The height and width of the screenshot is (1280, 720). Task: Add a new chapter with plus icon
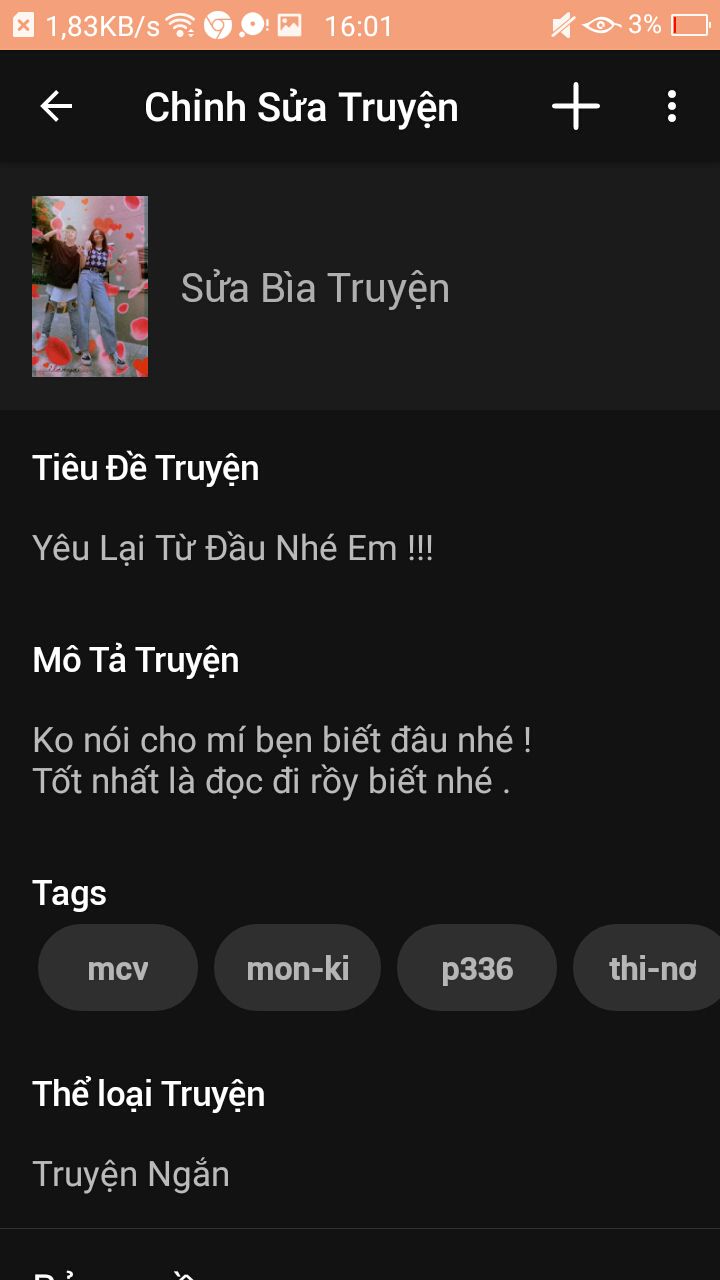pos(576,107)
